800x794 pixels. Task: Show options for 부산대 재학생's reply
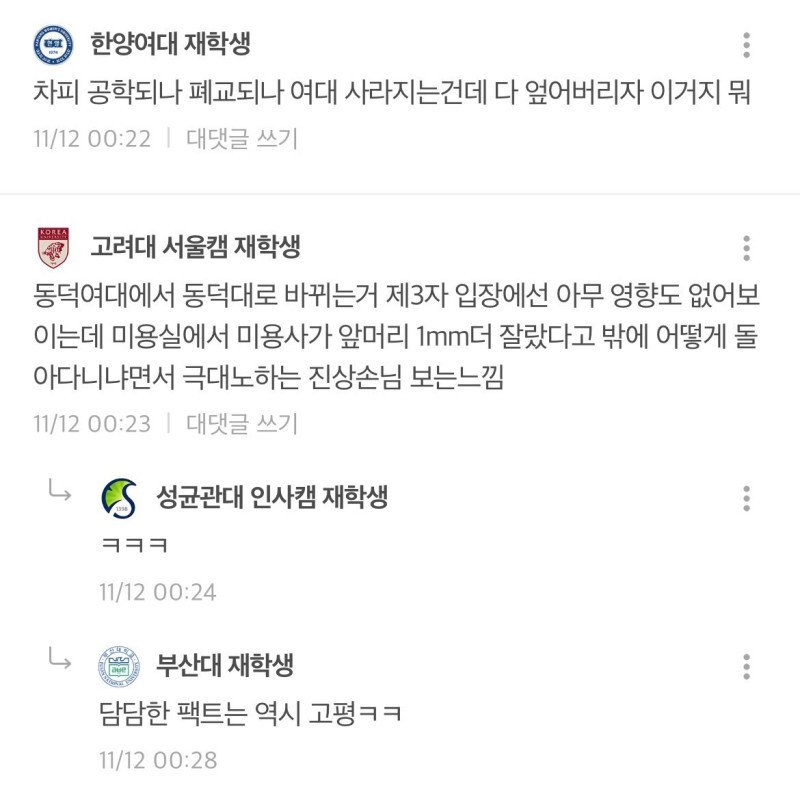(x=746, y=666)
